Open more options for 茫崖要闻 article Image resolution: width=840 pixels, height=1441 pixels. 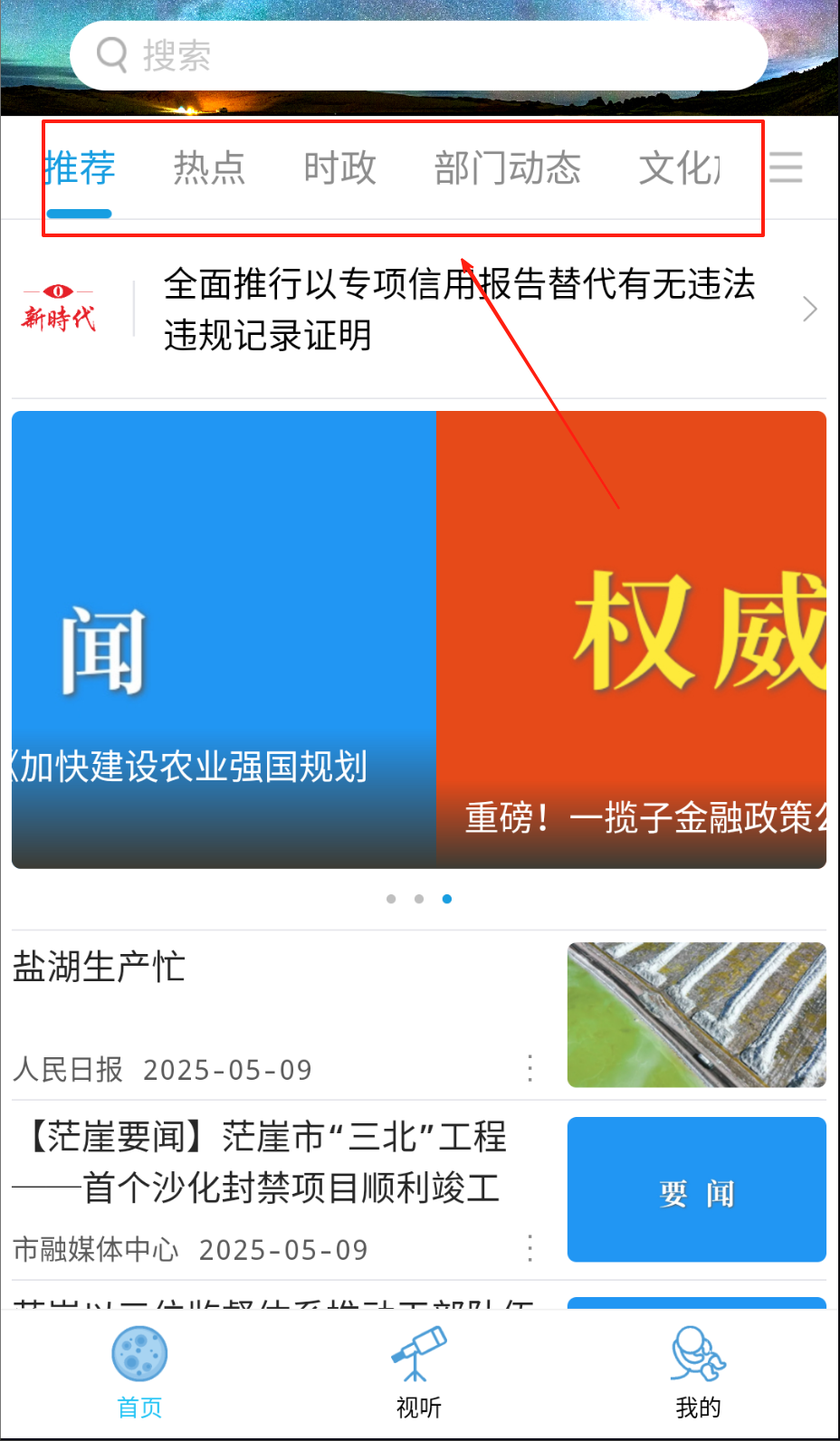530,1249
